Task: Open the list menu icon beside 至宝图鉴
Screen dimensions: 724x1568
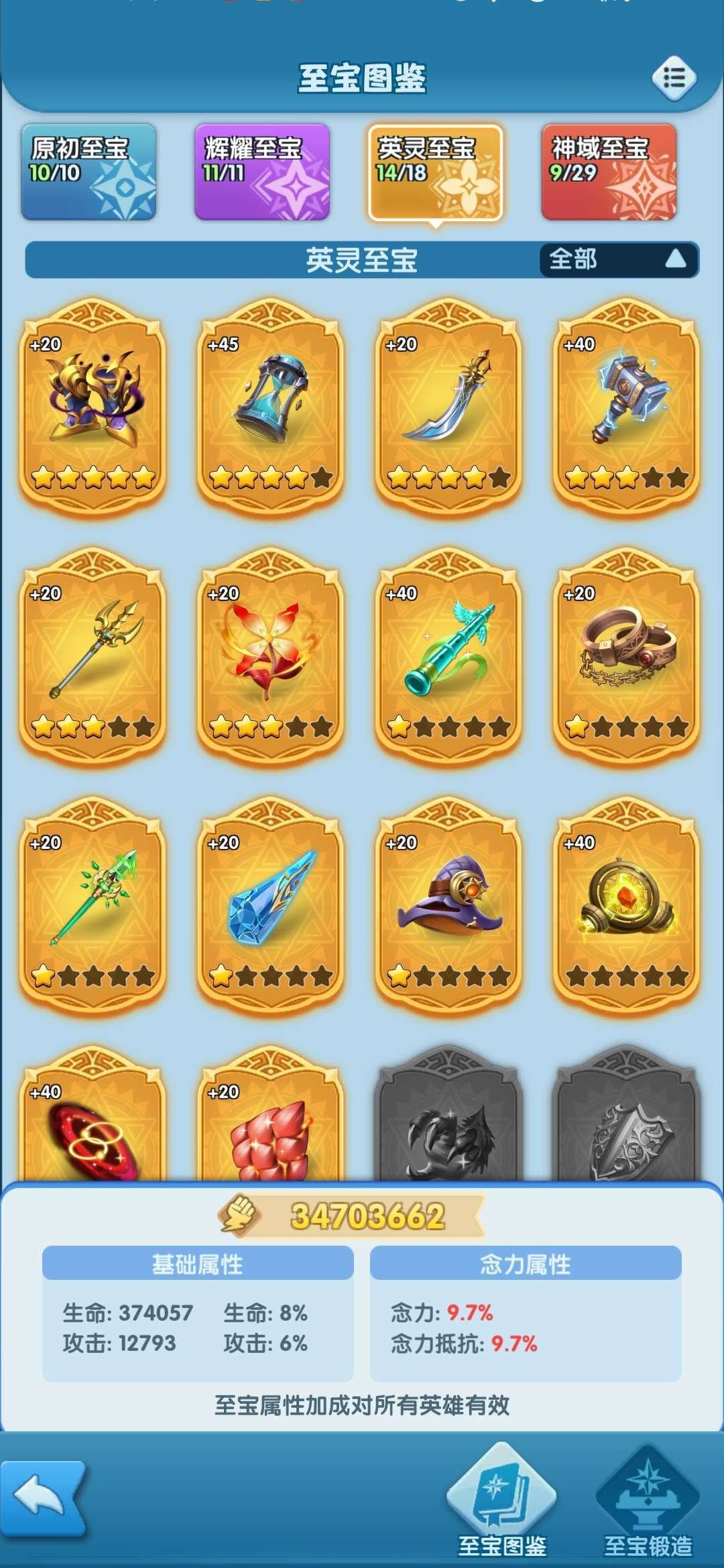Action: tap(674, 78)
